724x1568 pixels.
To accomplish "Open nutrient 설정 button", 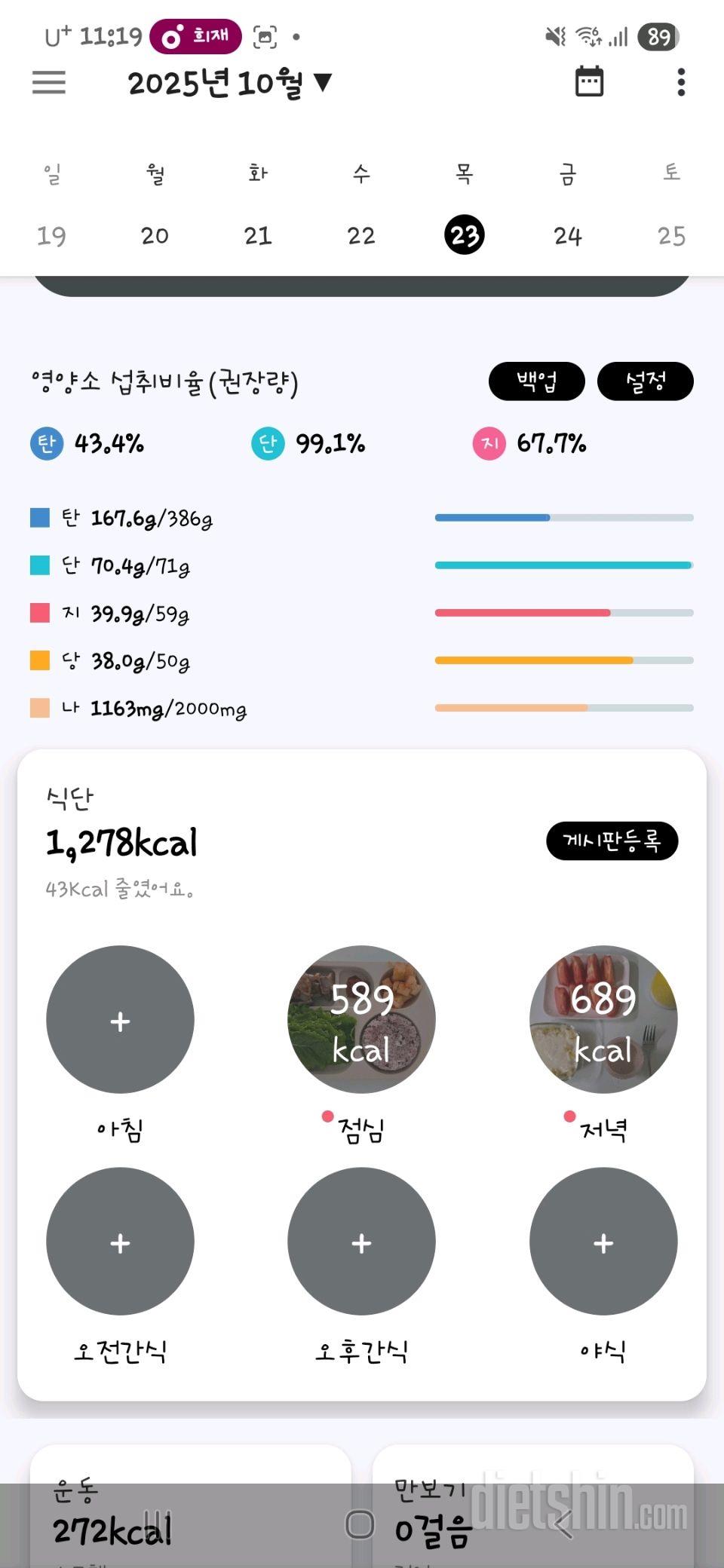I will pyautogui.click(x=645, y=381).
